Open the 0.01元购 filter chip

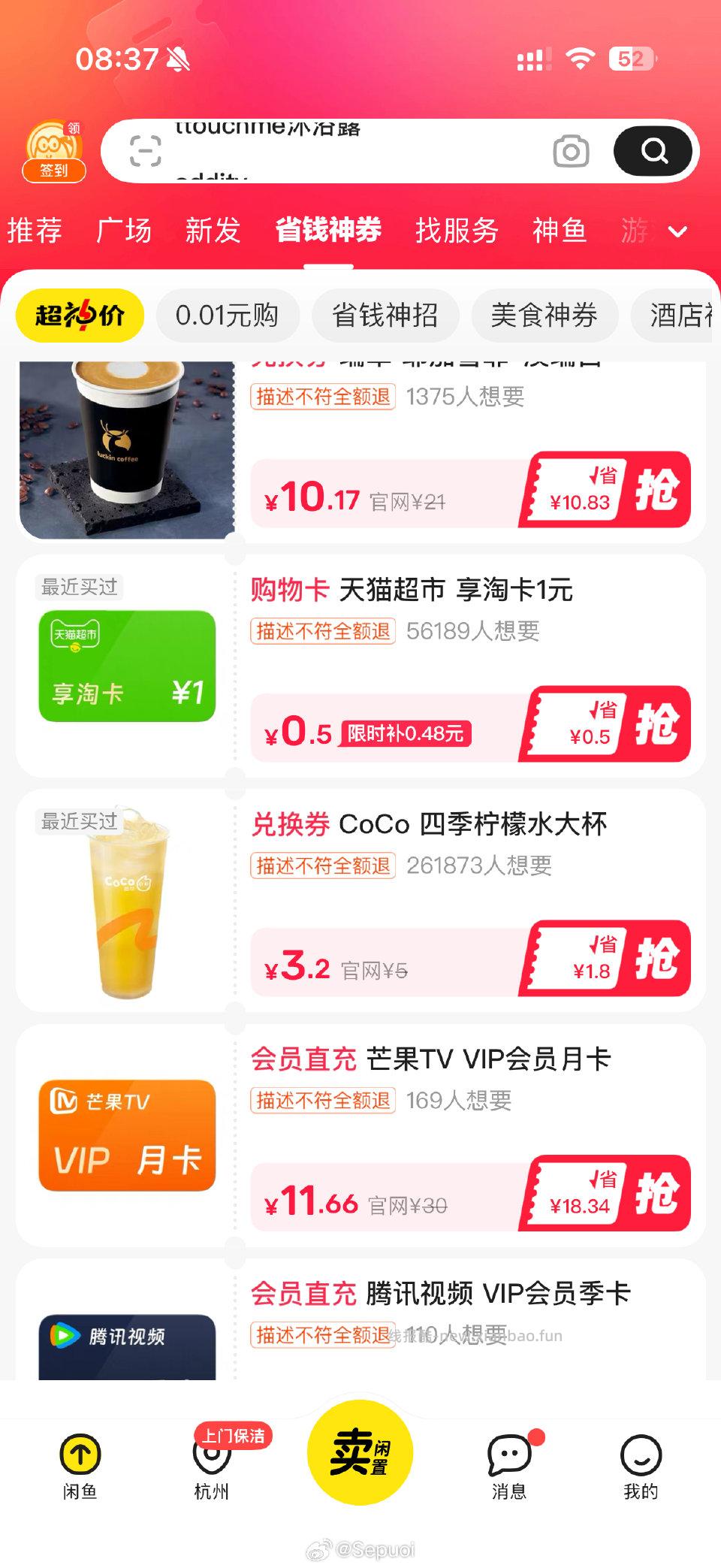(x=228, y=316)
